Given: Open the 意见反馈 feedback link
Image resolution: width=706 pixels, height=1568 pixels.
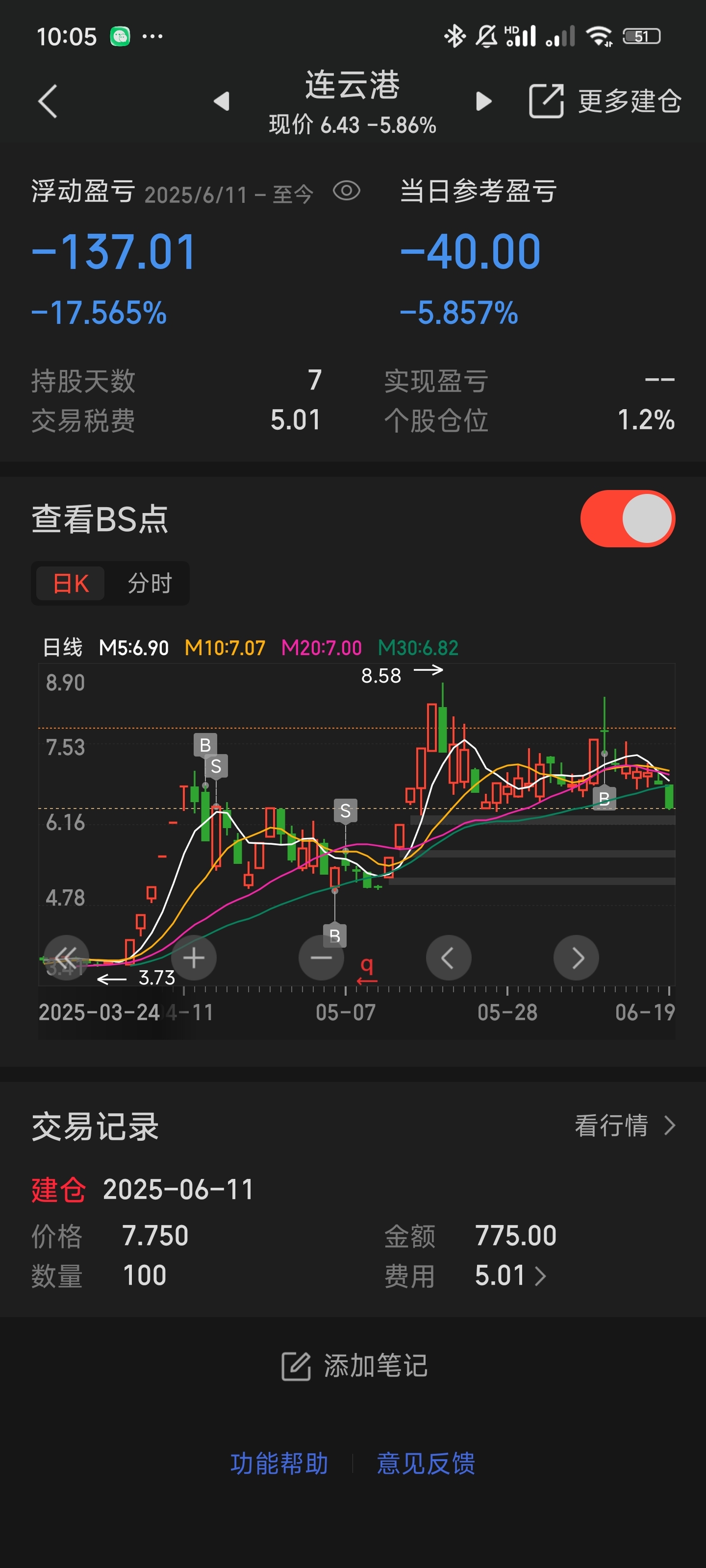Looking at the screenshot, I should [426, 1463].
